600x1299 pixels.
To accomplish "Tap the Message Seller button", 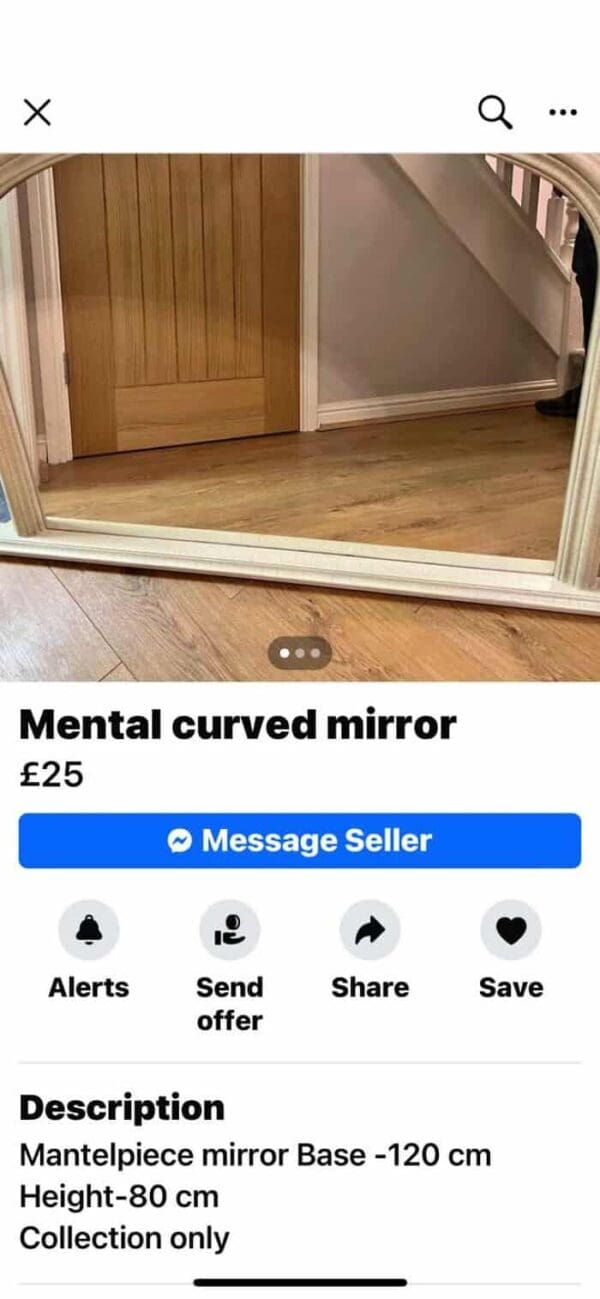I will click(300, 840).
